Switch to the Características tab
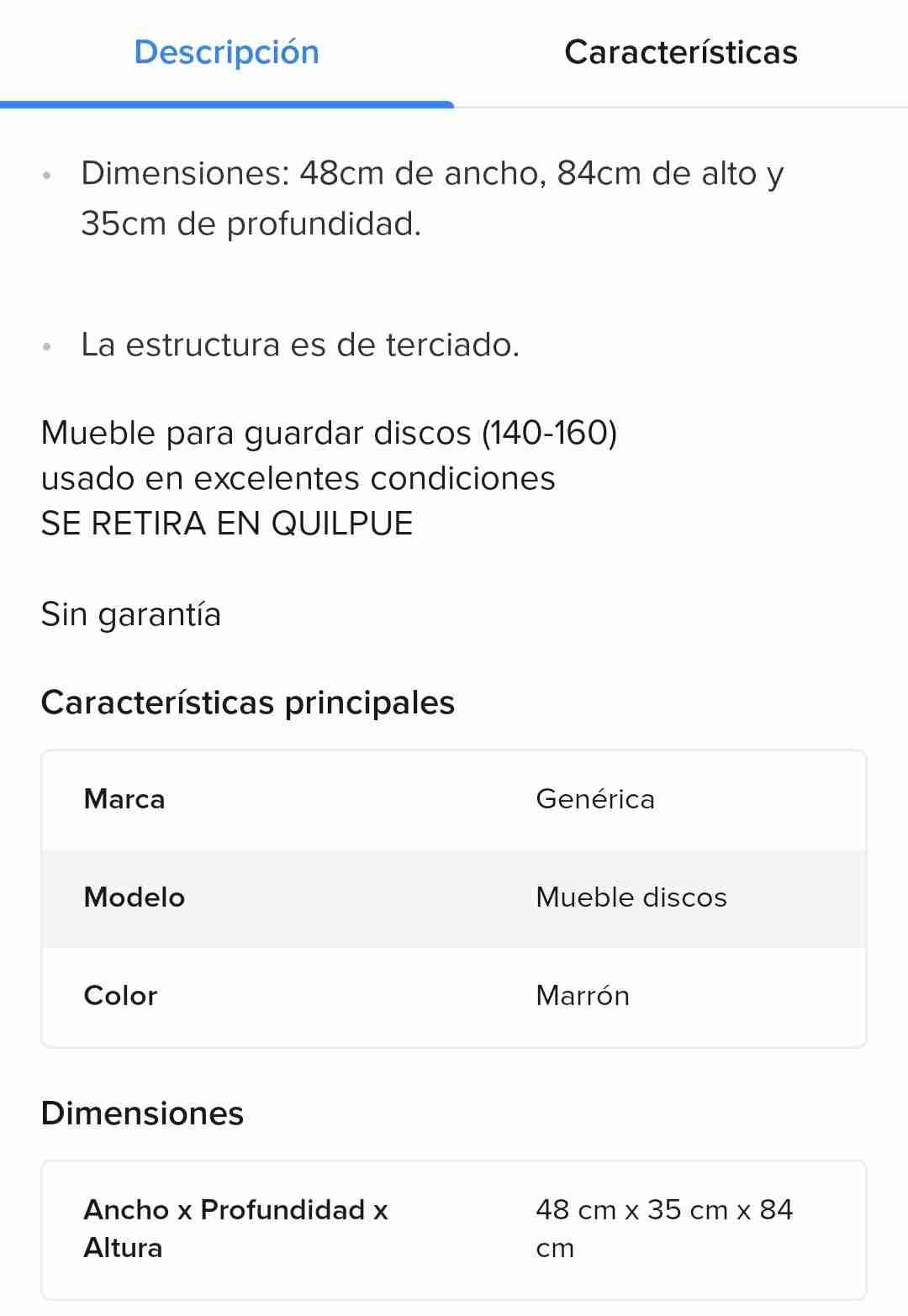 pos(680,52)
